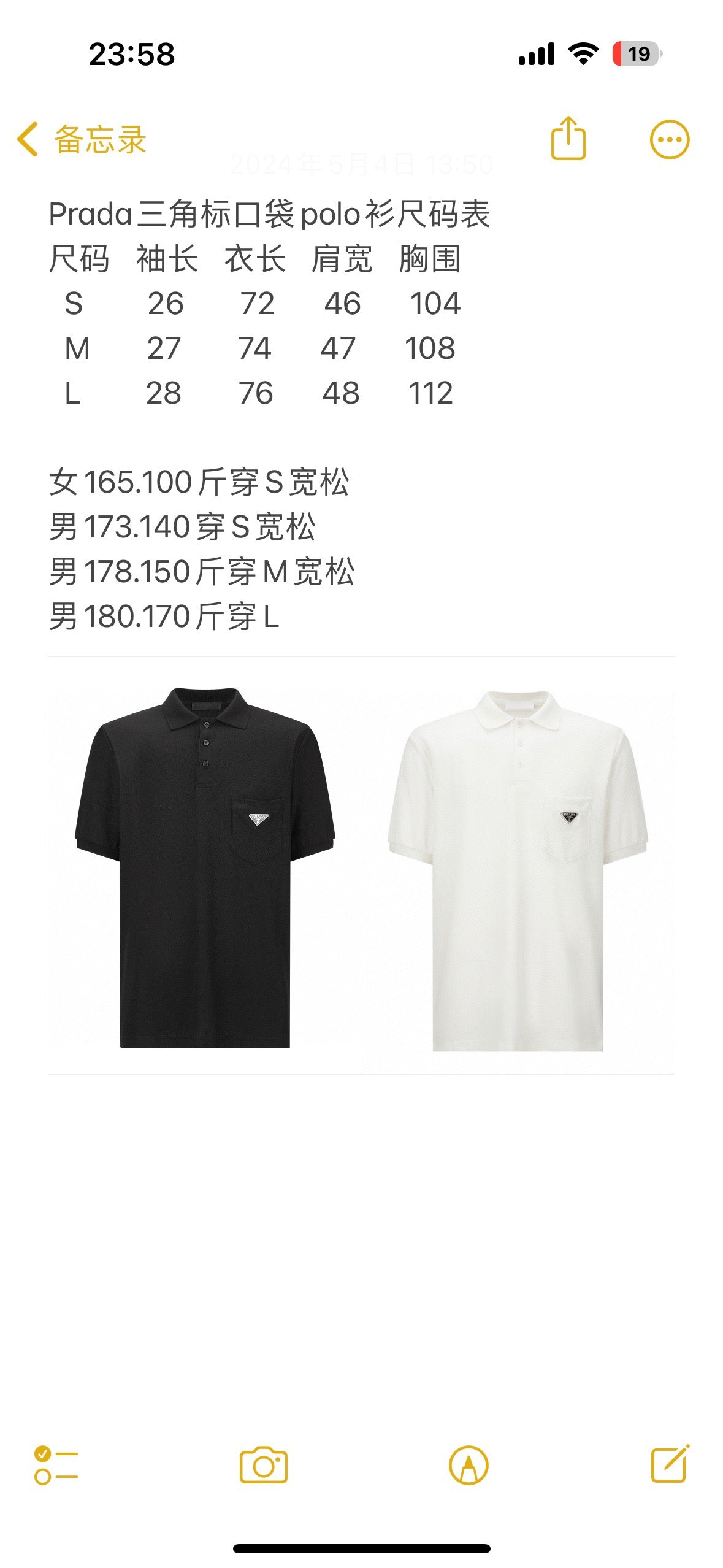Go back to the 备忘录 notes list
Viewport: 723px width, 1568px height.
(82, 139)
